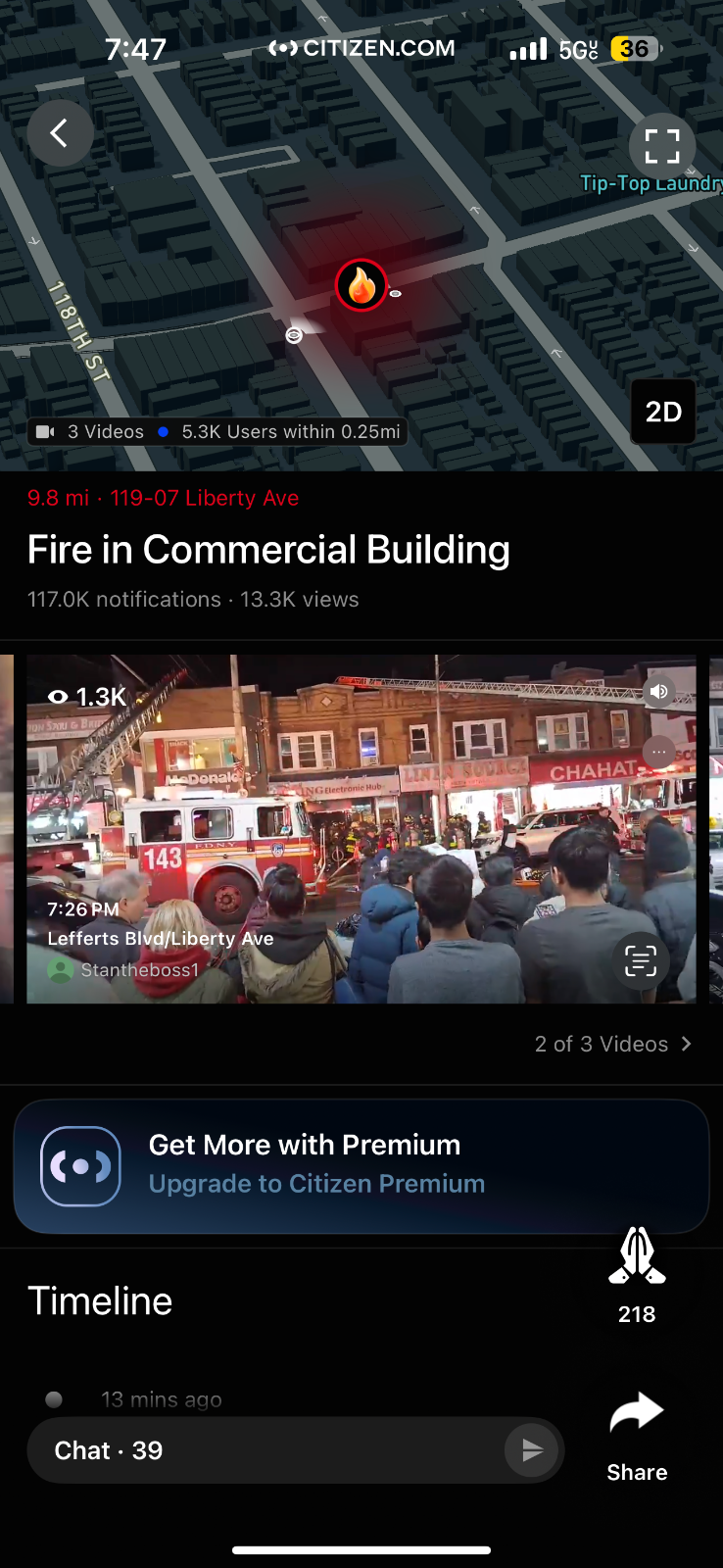Go back using the arrow button
This screenshot has width=723, height=1568.
pos(60,133)
